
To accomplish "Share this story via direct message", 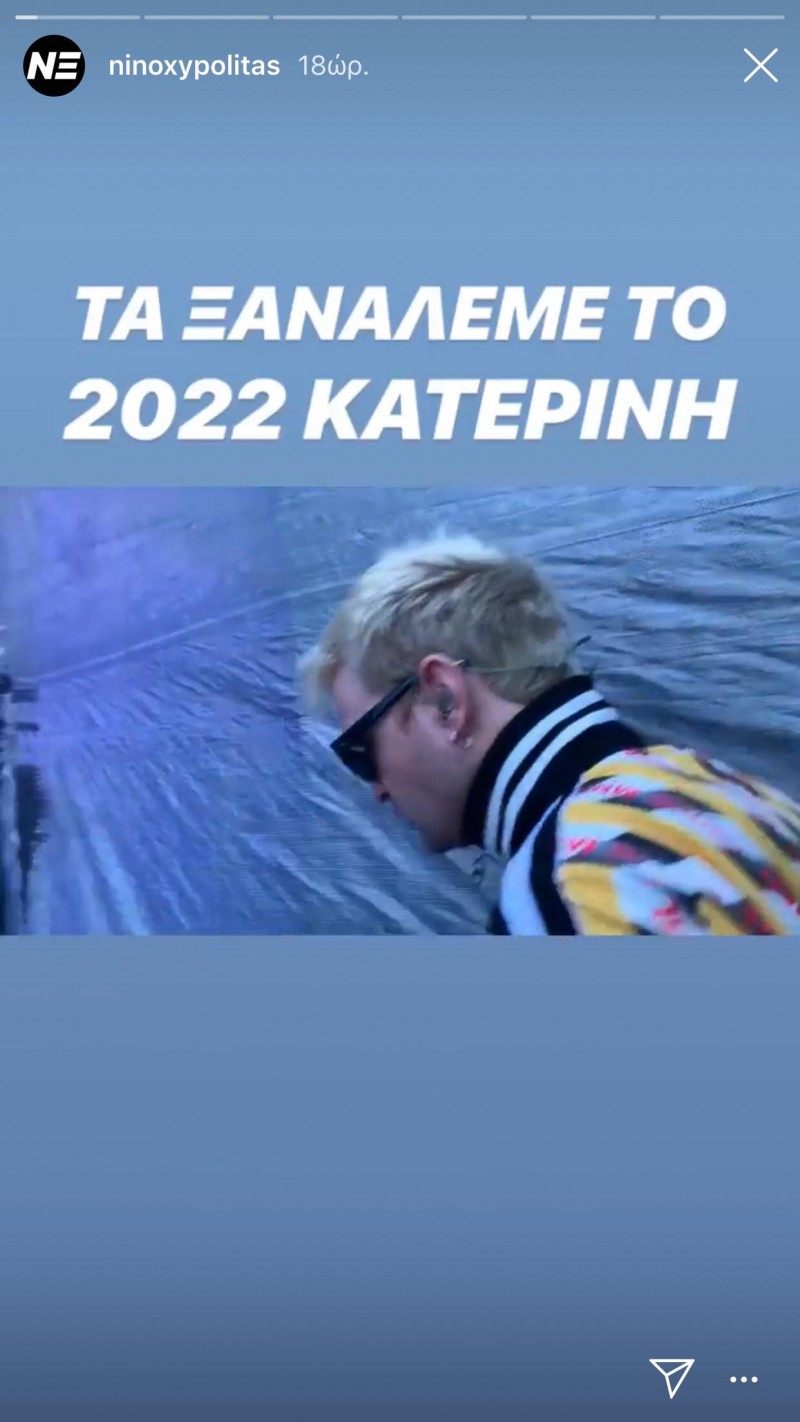I will (x=671, y=1377).
